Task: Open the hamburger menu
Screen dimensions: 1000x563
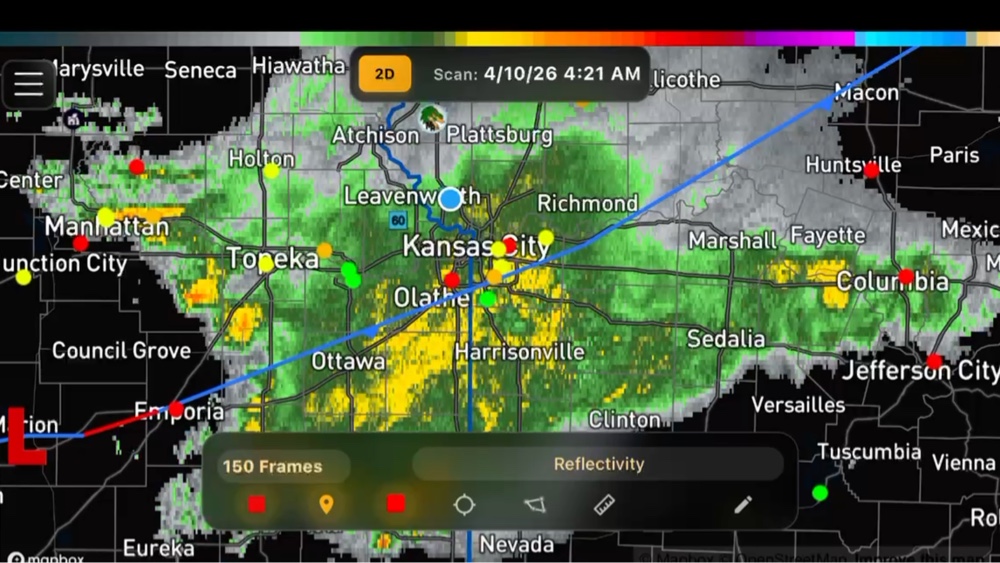Action: point(29,84)
